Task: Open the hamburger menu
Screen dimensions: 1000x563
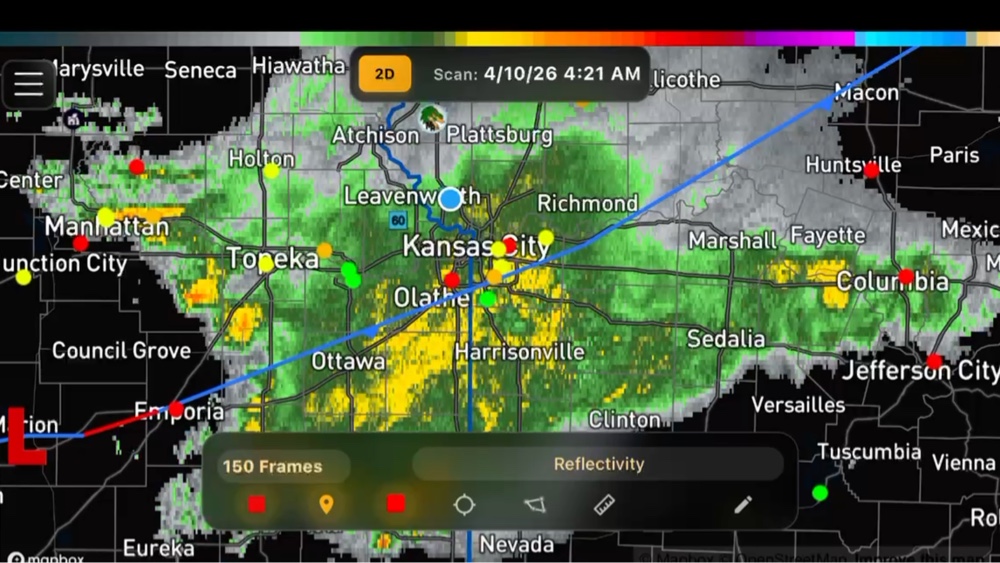Action: point(29,84)
